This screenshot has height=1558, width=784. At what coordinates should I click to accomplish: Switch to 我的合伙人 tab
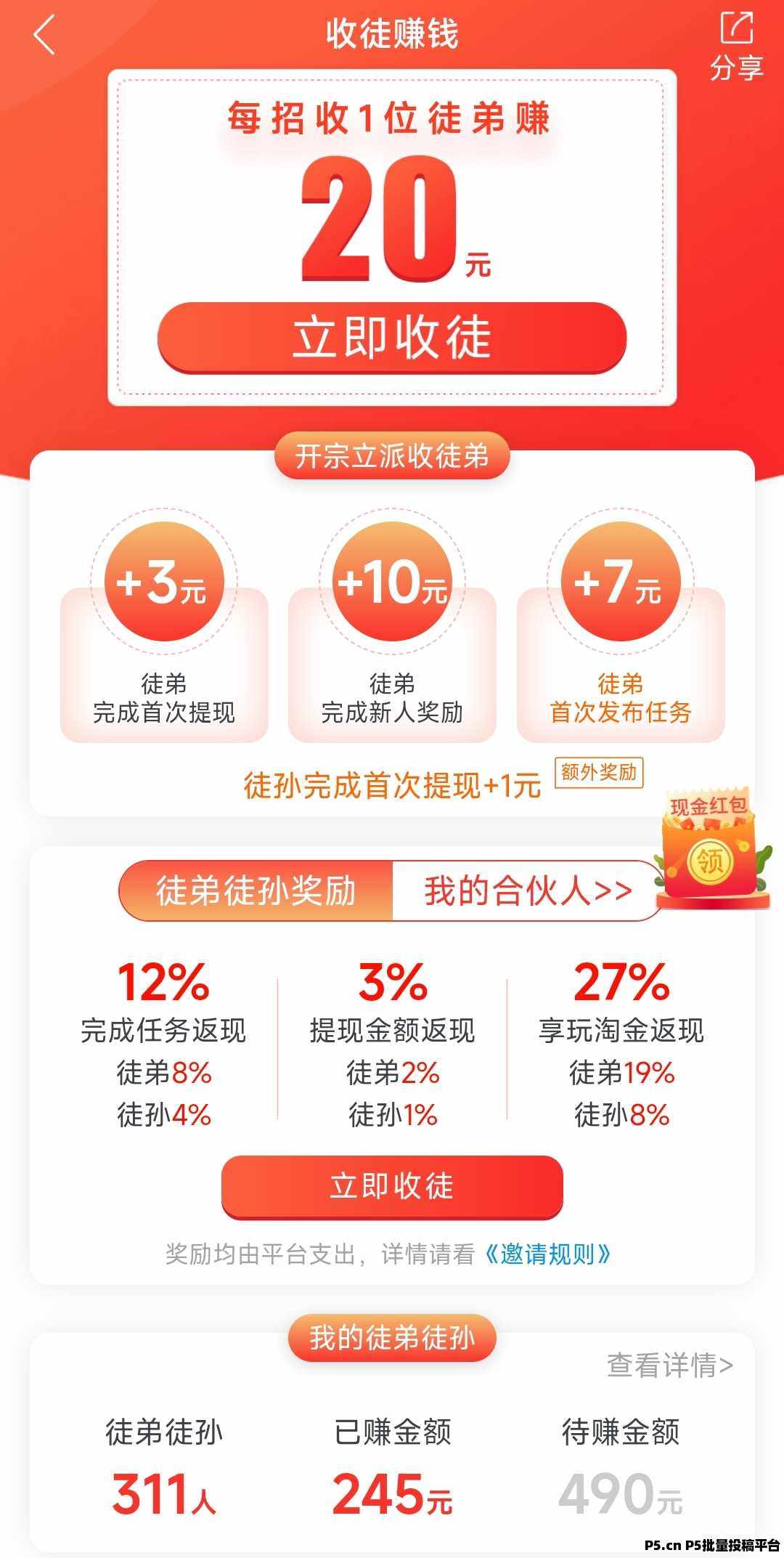[x=528, y=891]
